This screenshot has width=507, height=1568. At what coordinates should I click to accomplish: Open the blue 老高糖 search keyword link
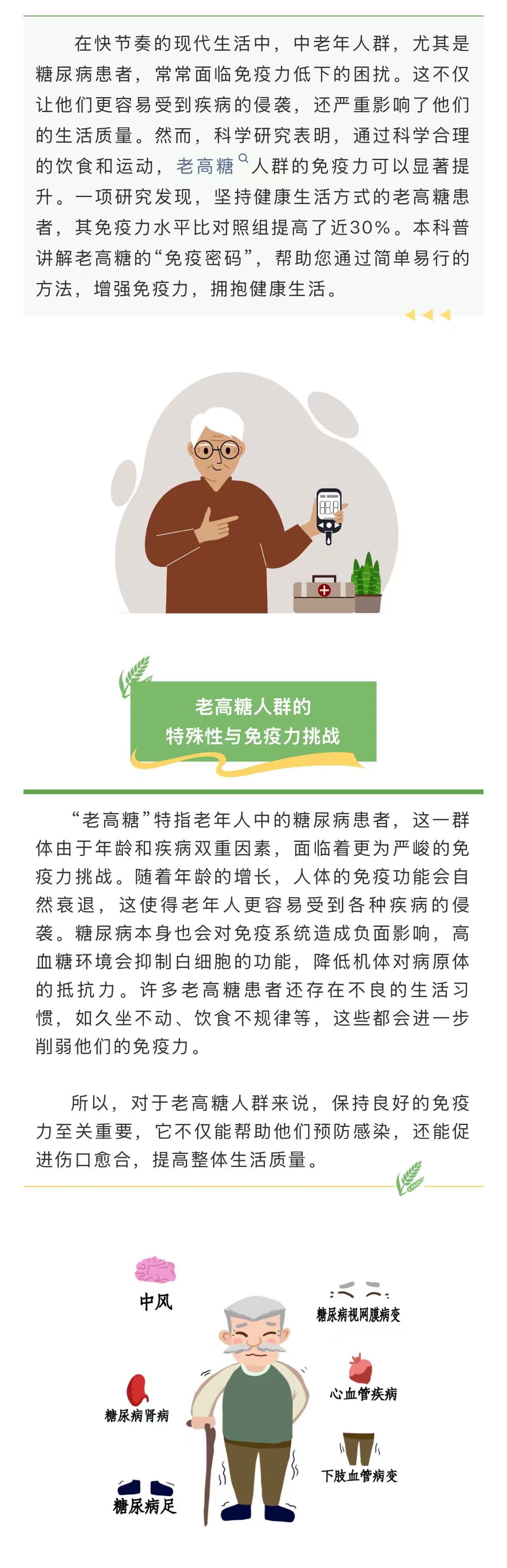206,166
